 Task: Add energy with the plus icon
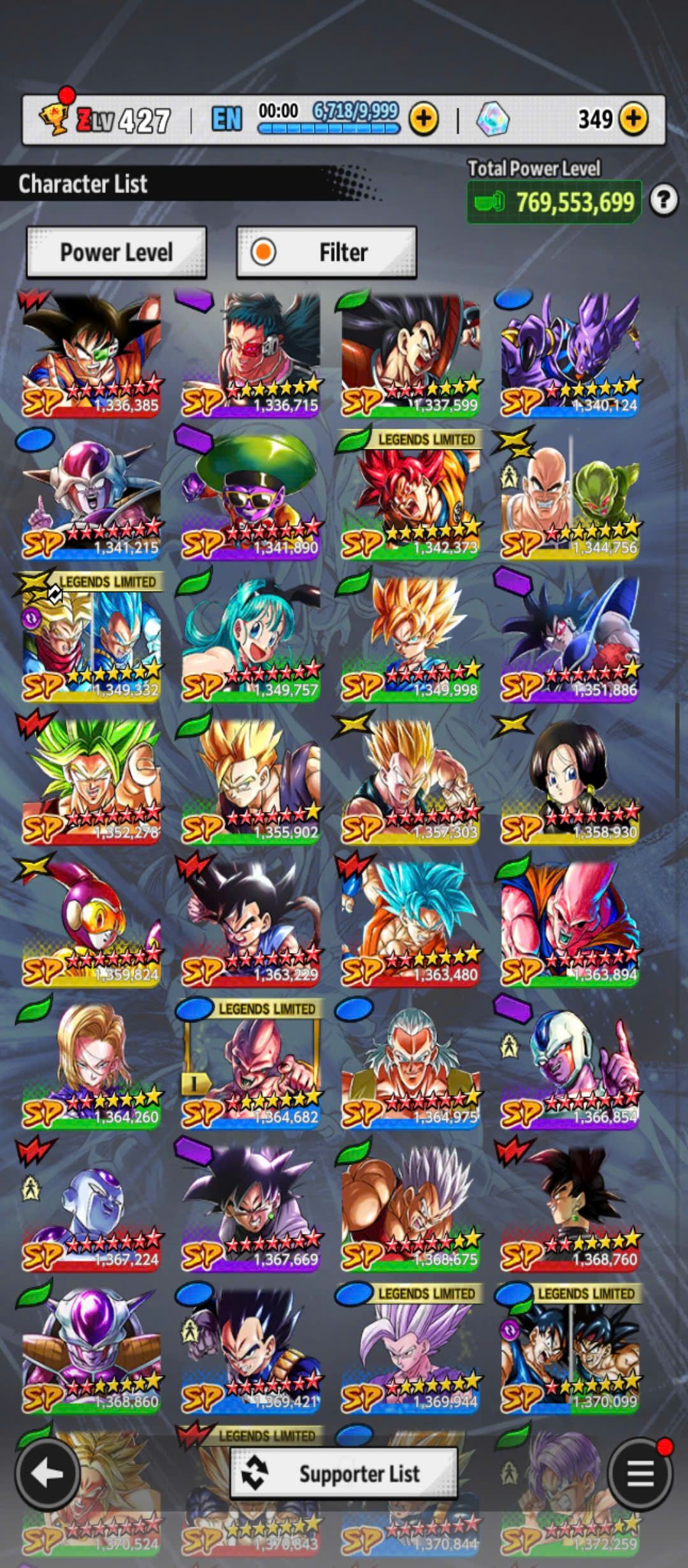[424, 119]
